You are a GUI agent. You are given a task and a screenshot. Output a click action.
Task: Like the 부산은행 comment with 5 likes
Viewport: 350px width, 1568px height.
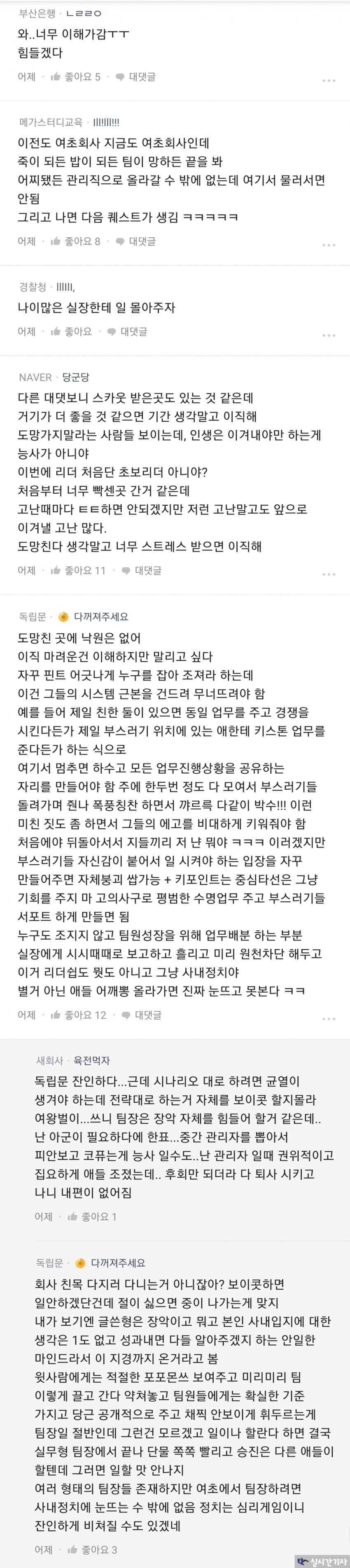click(75, 77)
